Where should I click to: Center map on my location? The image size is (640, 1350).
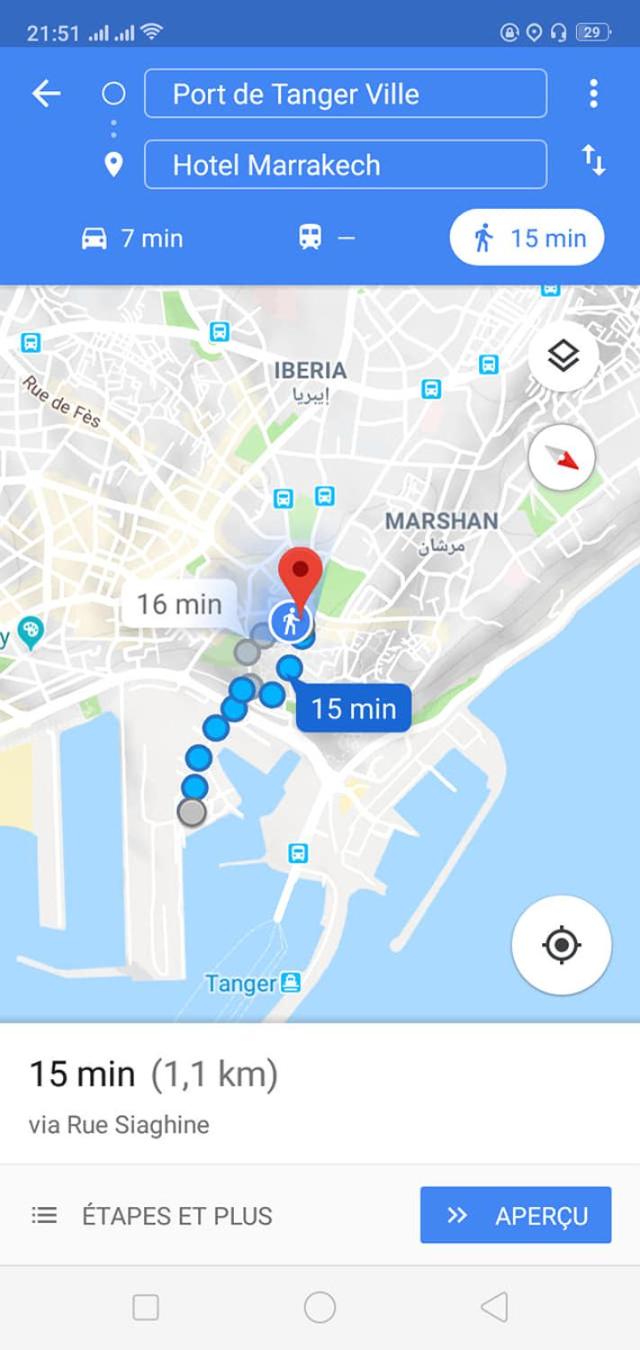point(561,944)
